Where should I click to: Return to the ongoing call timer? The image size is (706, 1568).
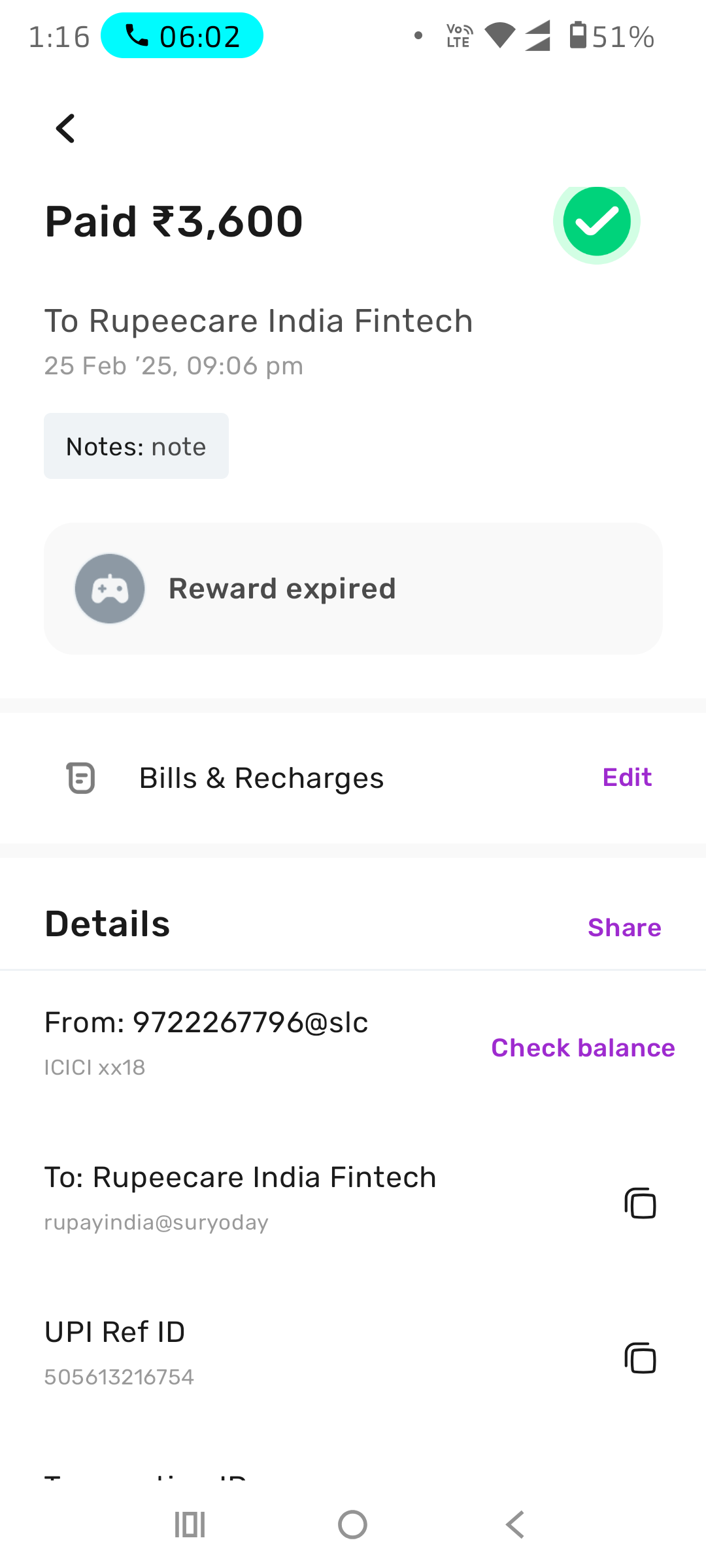(x=182, y=36)
